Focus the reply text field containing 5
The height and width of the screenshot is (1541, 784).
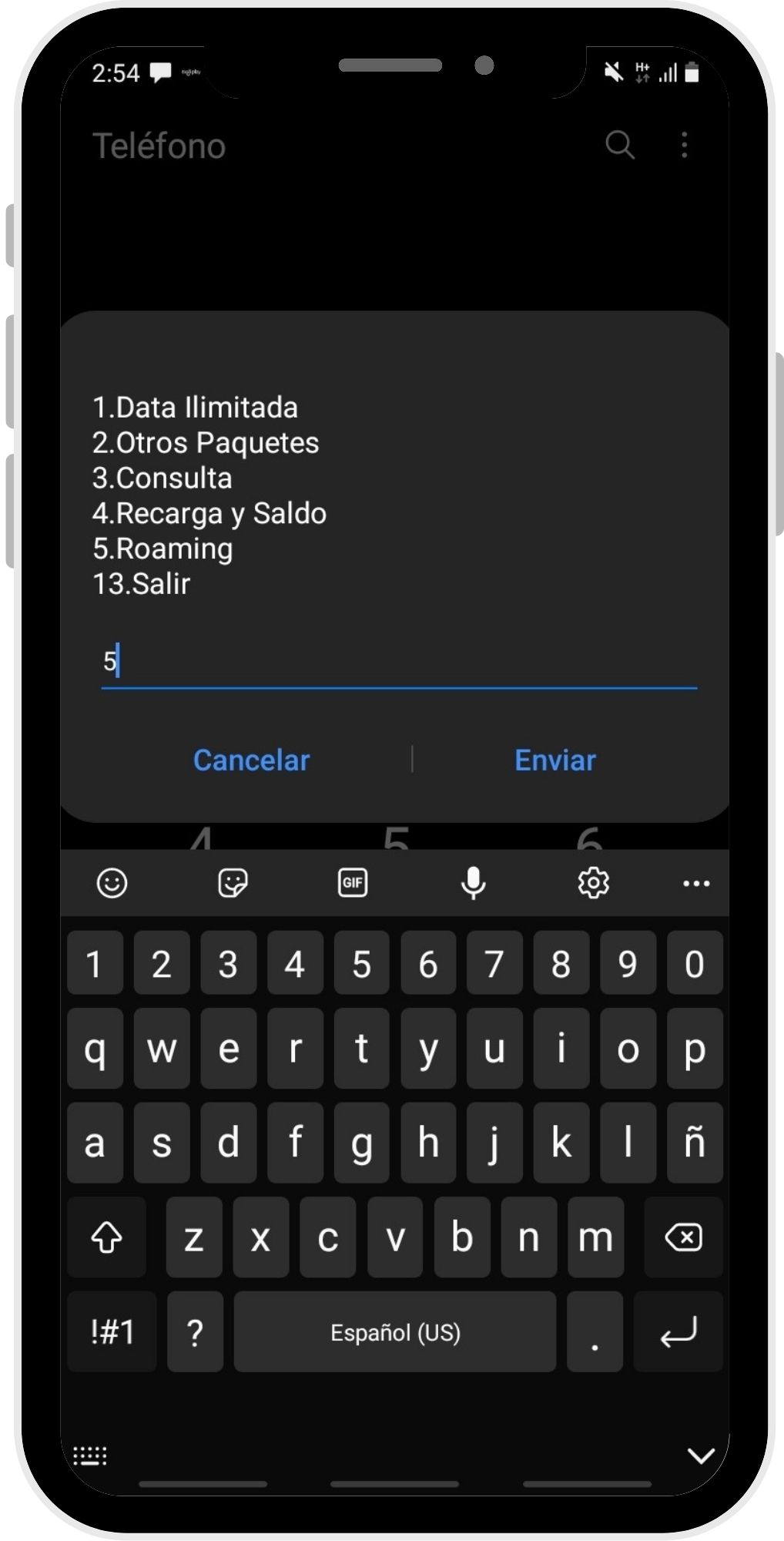[399, 663]
